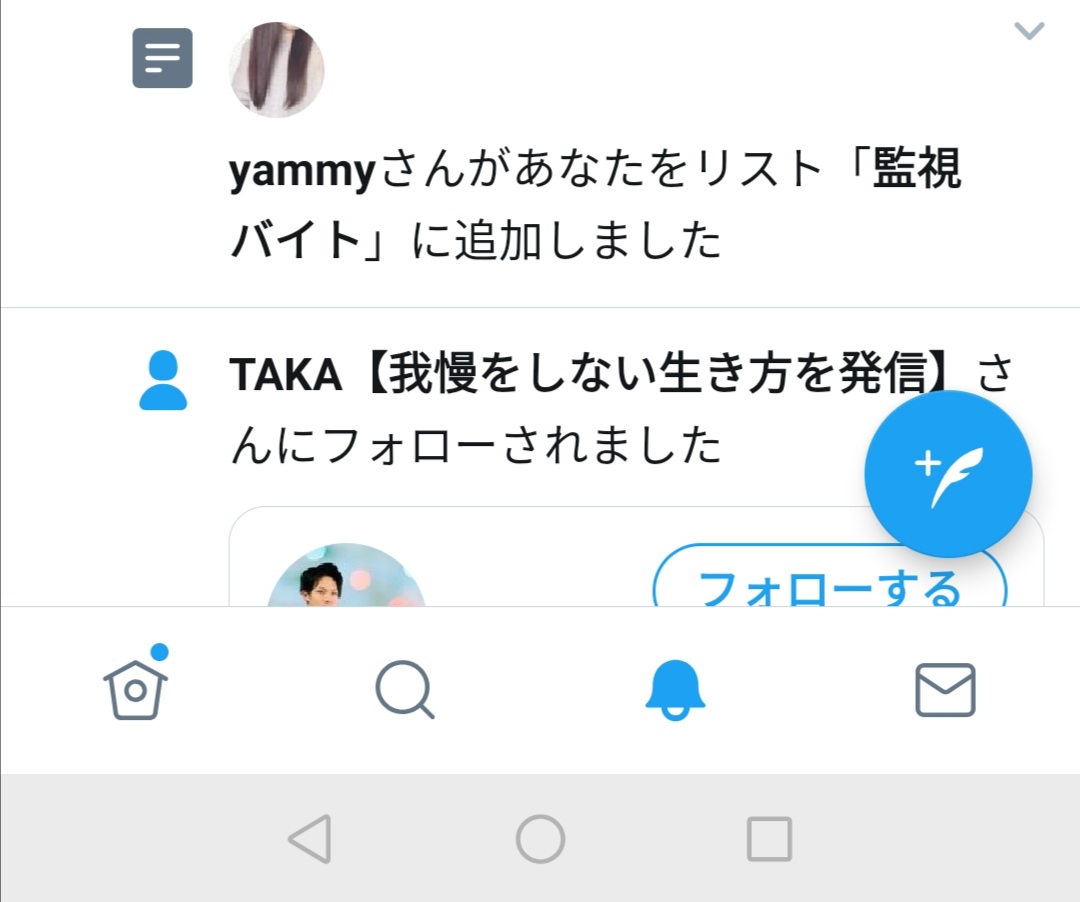Open yammy's profile picture
Viewport: 1080px width, 902px height.
point(277,70)
